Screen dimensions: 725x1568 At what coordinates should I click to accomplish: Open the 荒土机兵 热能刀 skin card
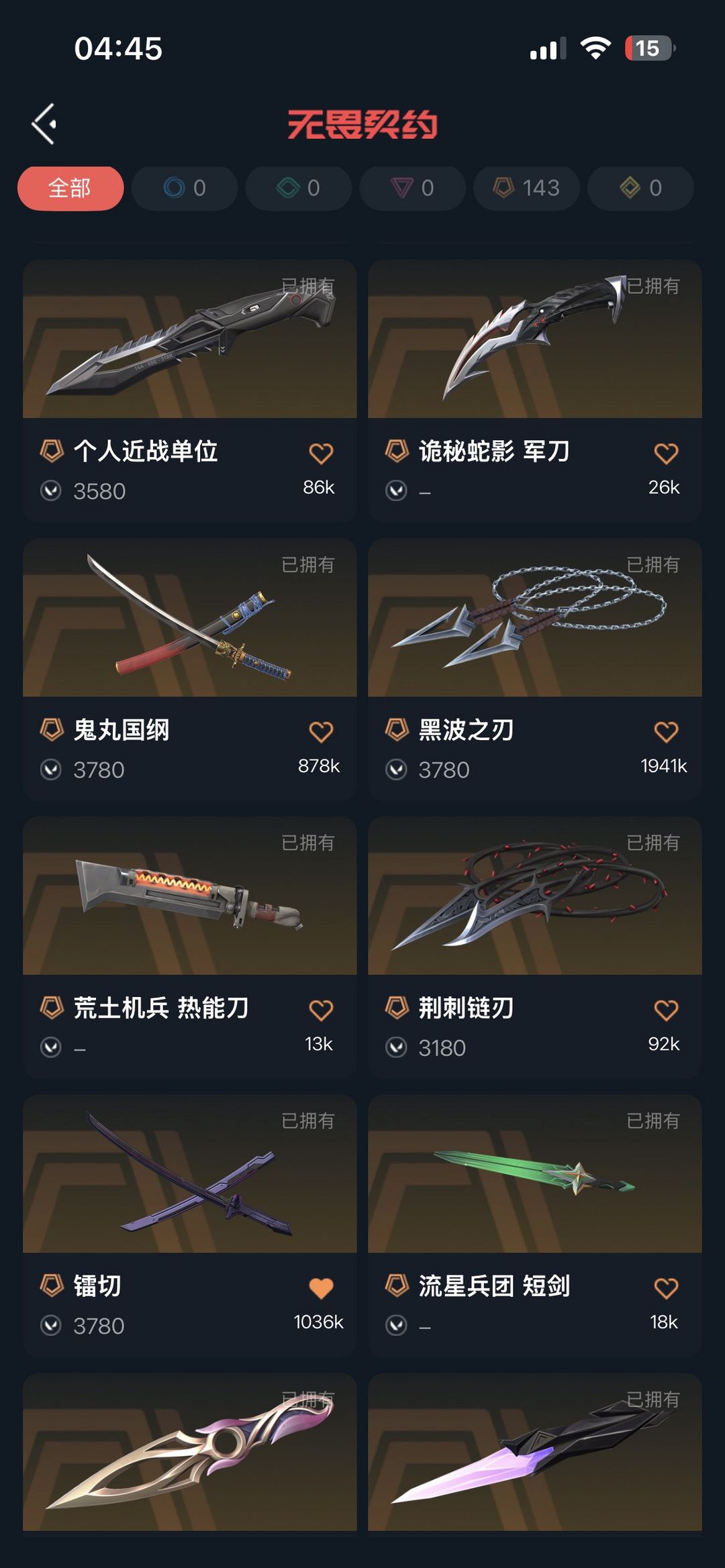189,896
